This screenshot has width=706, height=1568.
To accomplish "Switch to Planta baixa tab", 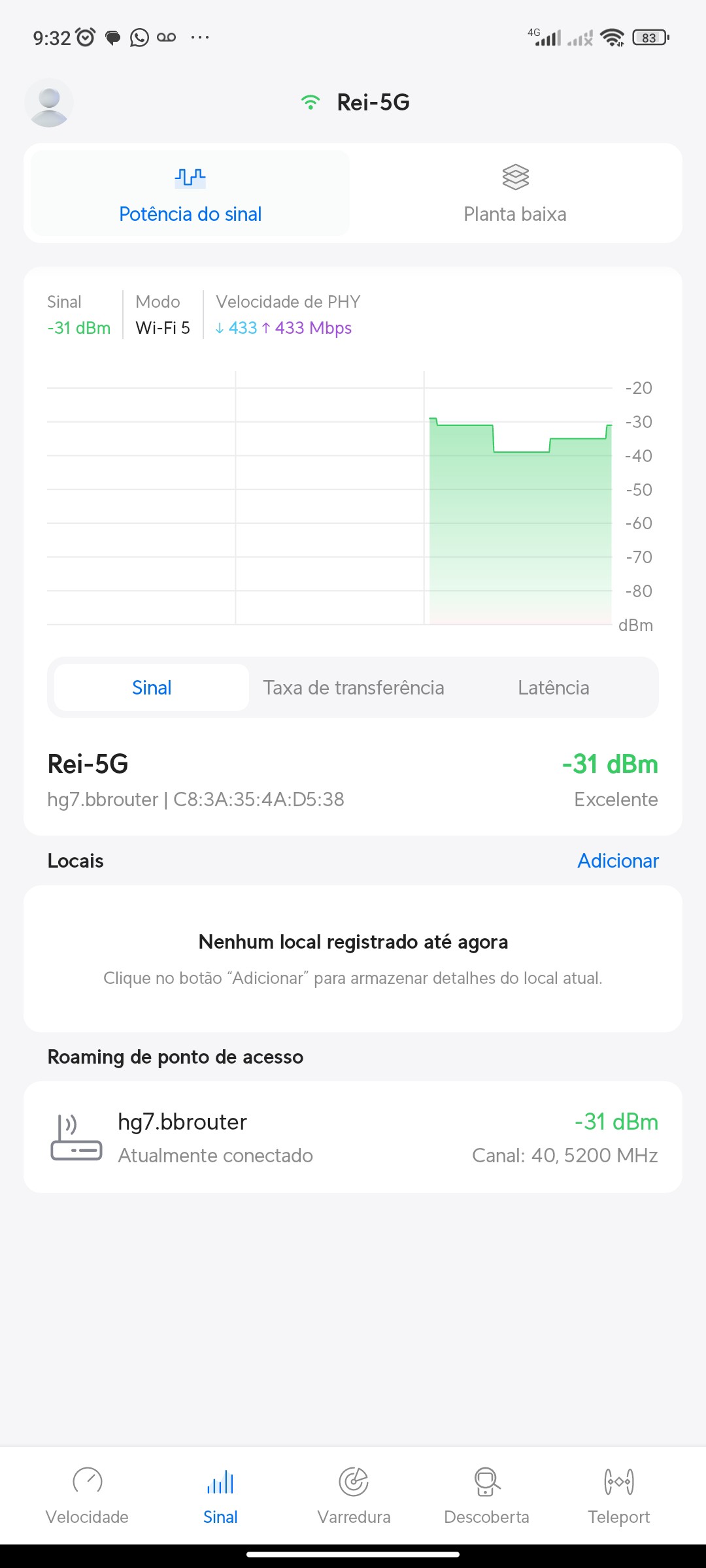I will (515, 194).
